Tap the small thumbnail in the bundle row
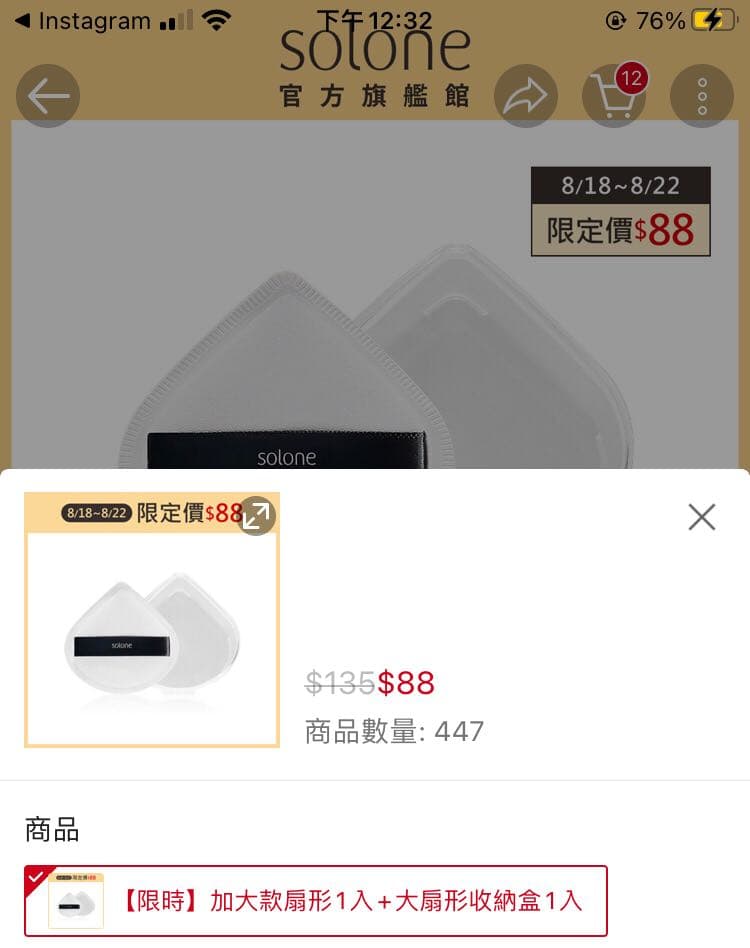 (x=78, y=901)
